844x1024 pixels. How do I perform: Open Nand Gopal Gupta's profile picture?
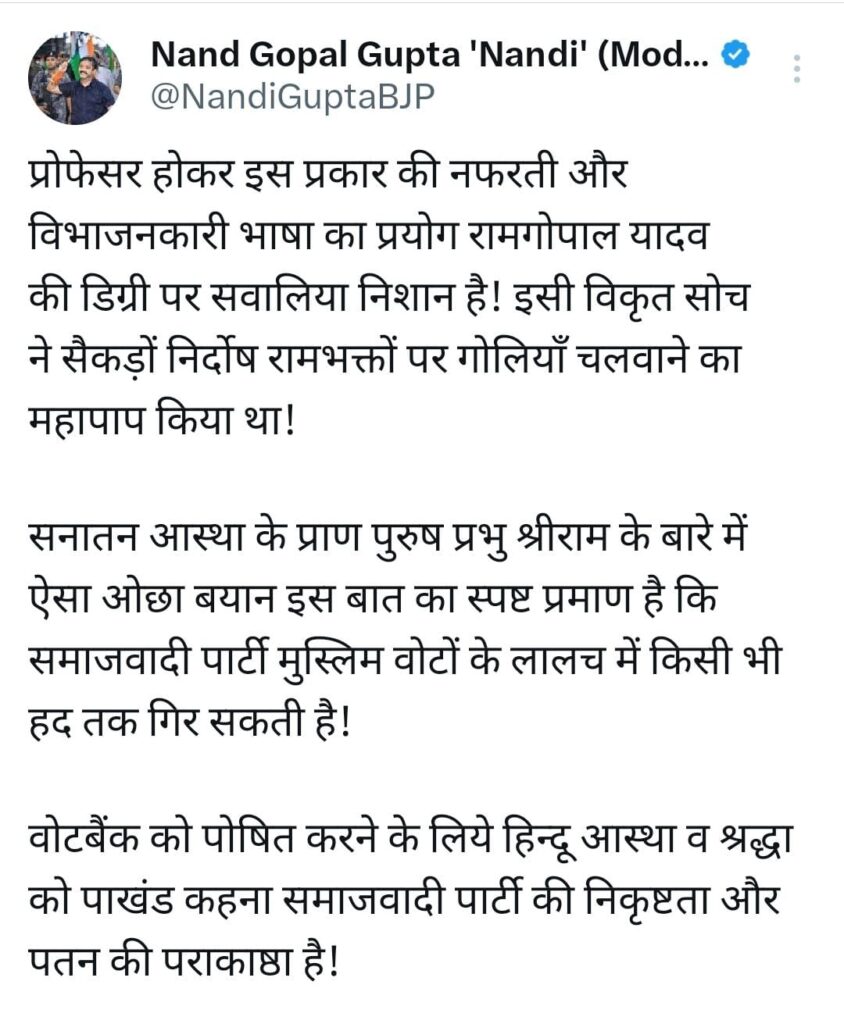[74, 78]
